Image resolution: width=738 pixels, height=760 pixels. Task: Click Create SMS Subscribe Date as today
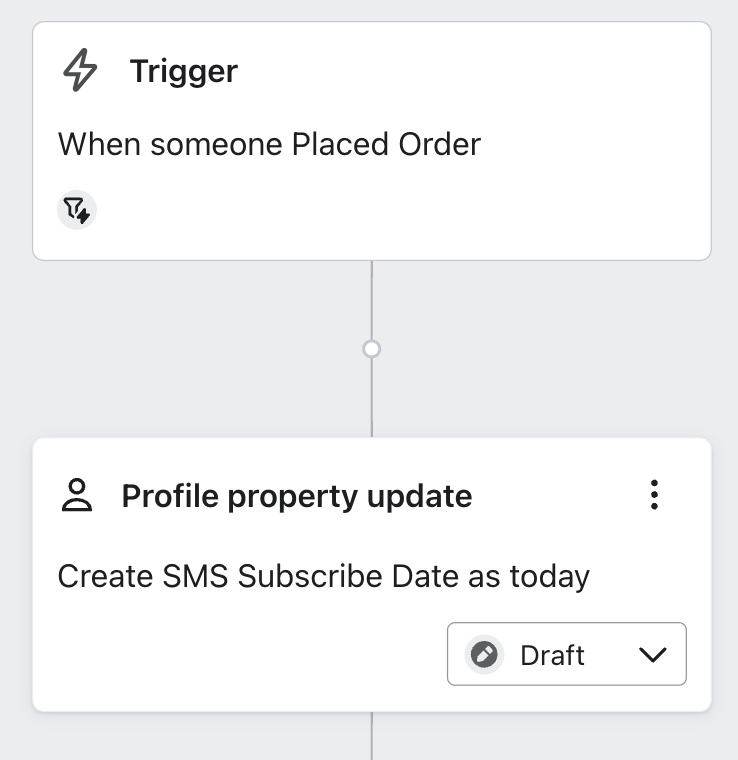(324, 576)
